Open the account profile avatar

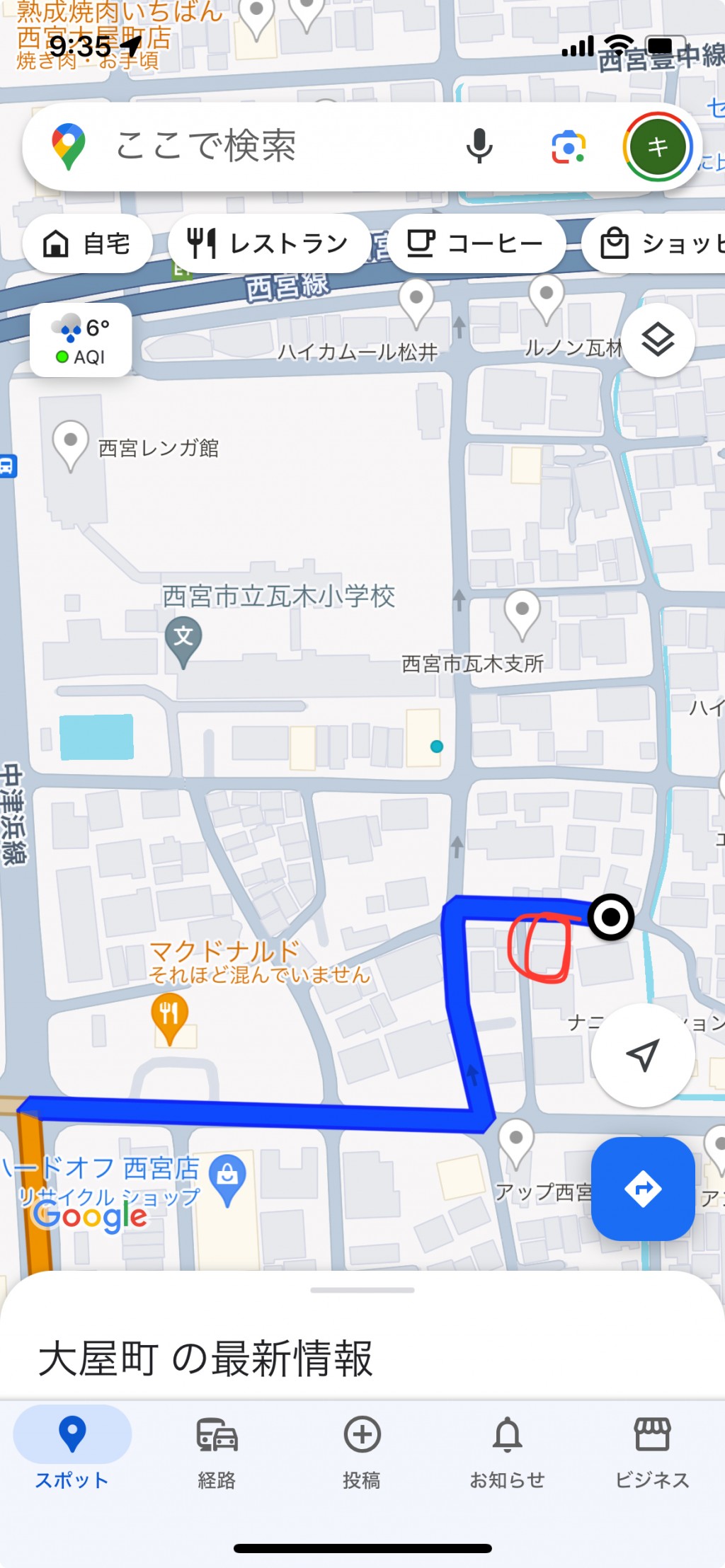click(658, 146)
